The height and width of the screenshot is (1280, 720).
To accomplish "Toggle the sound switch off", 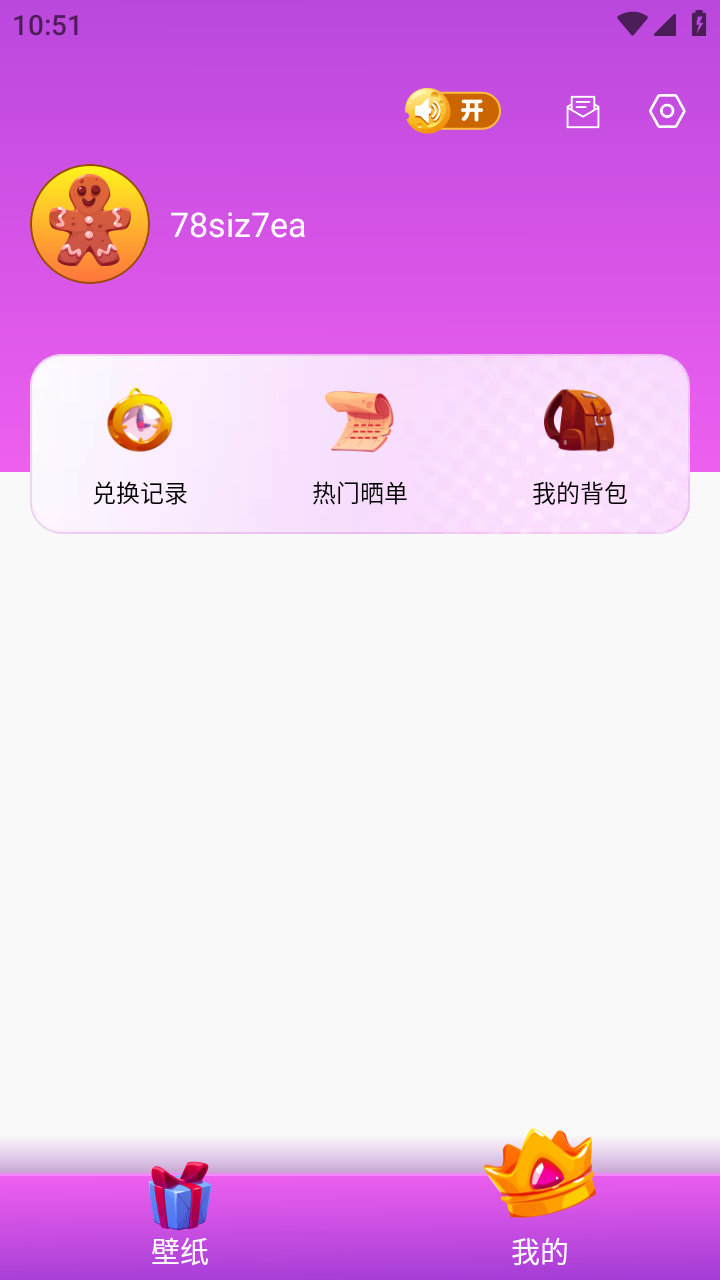I will pos(453,111).
